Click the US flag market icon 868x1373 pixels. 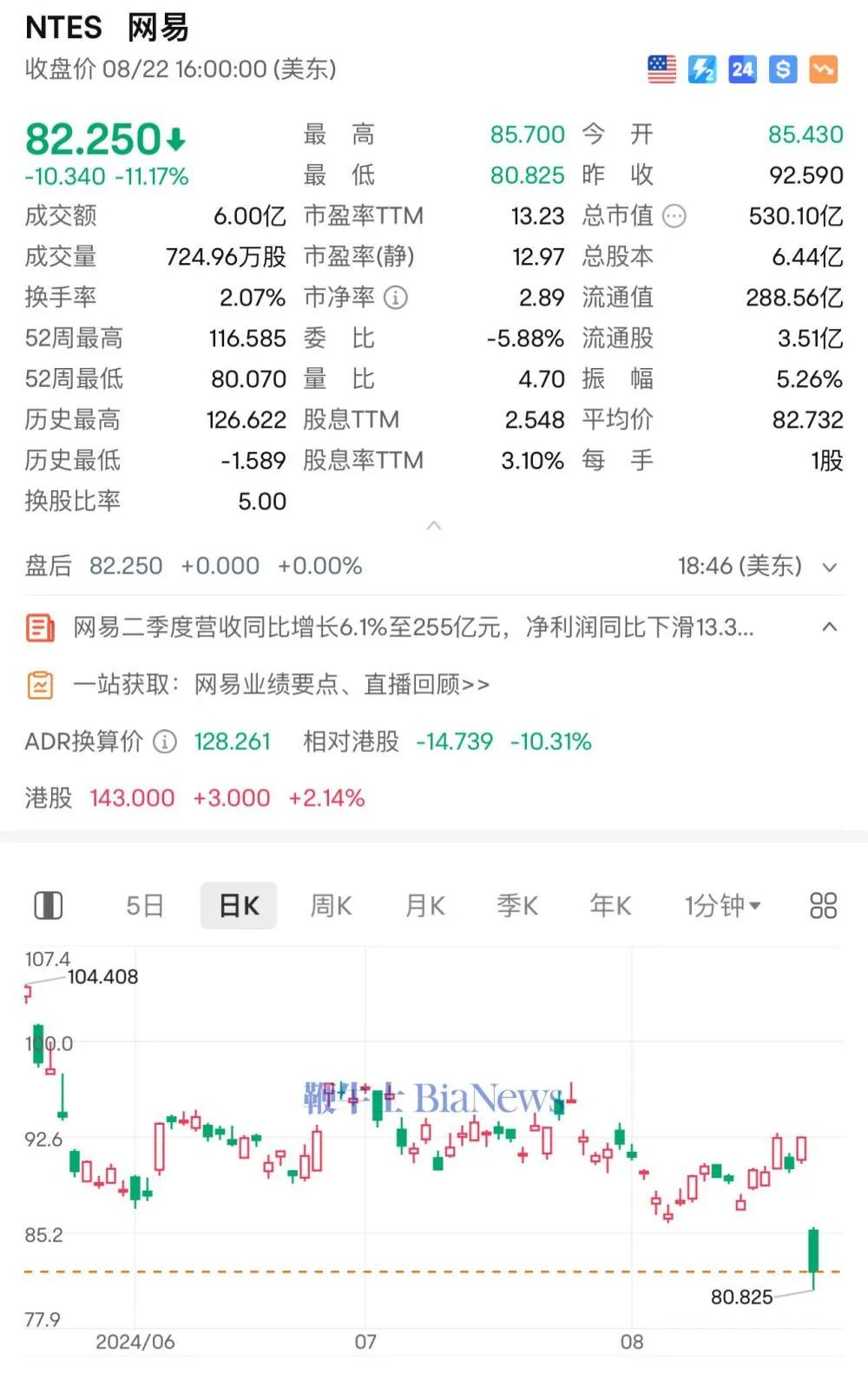662,69
